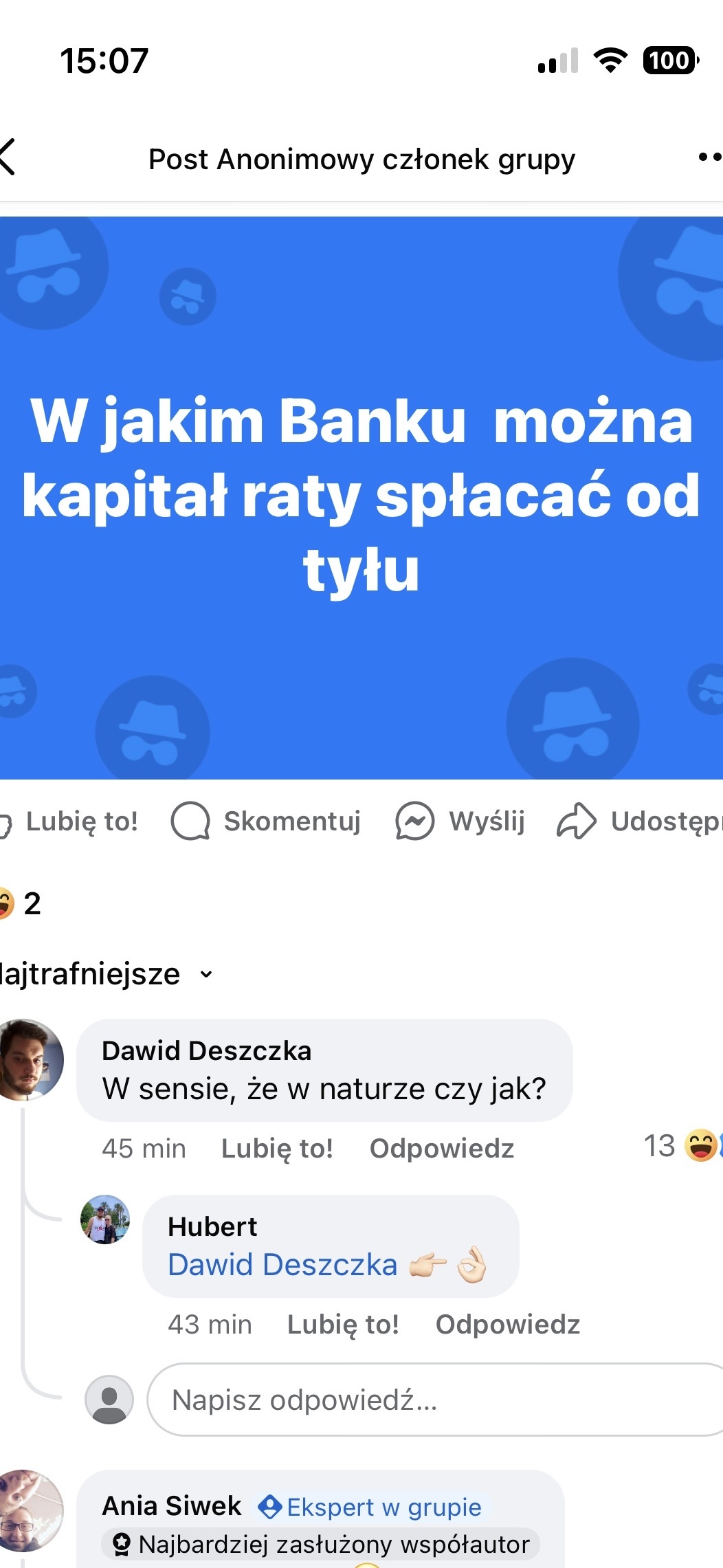Focus the Napisz odpowiedź field
The width and height of the screenshot is (723, 1568).
(x=433, y=1400)
